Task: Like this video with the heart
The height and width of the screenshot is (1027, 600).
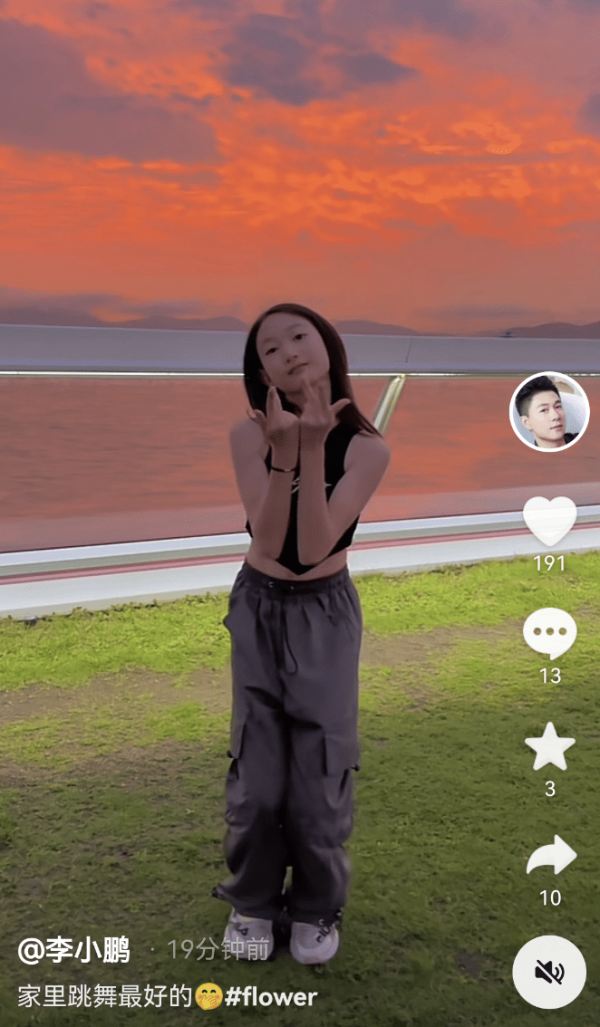Action: point(550,520)
